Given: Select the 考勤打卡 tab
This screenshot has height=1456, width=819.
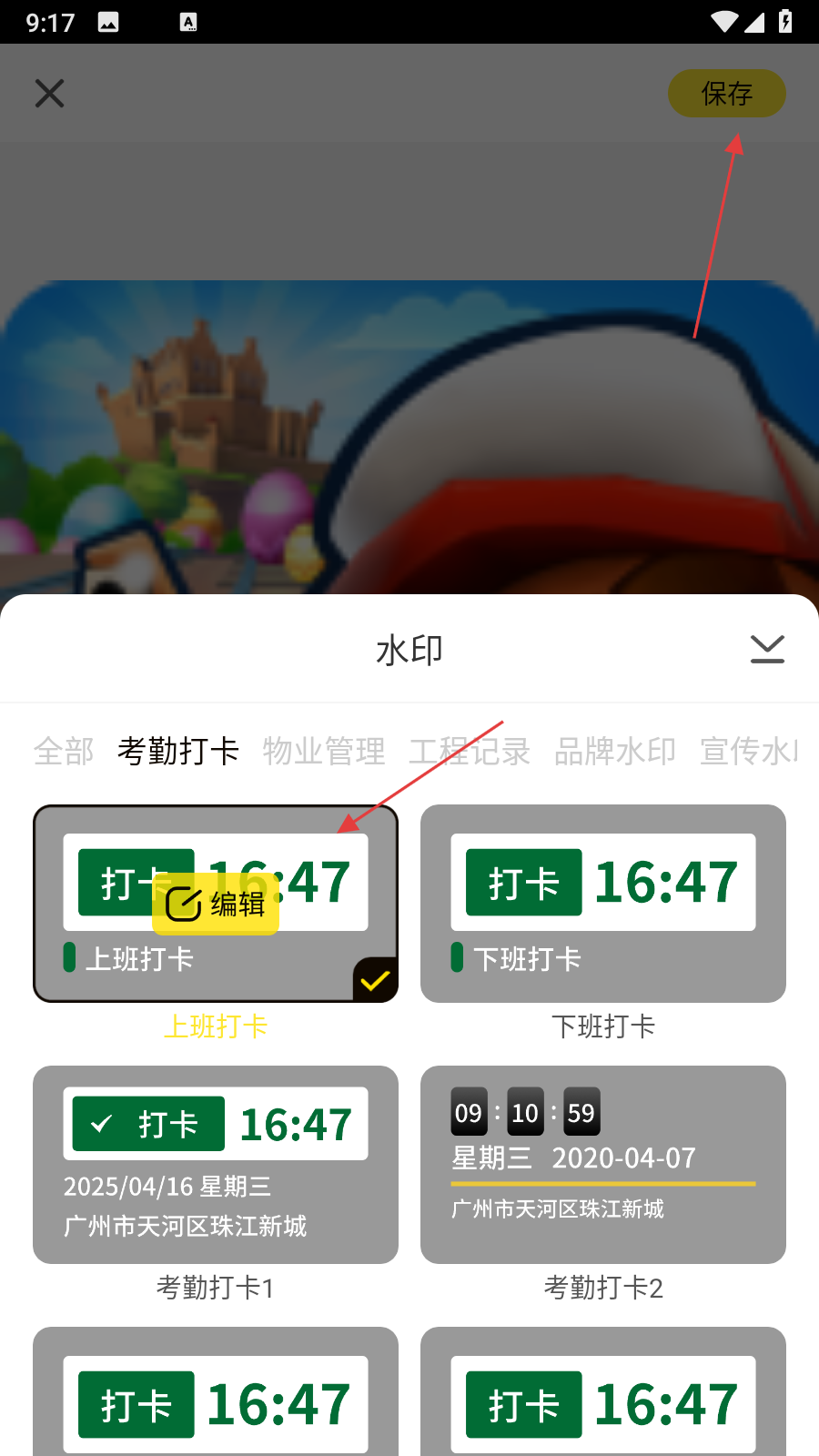Looking at the screenshot, I should click(x=178, y=752).
